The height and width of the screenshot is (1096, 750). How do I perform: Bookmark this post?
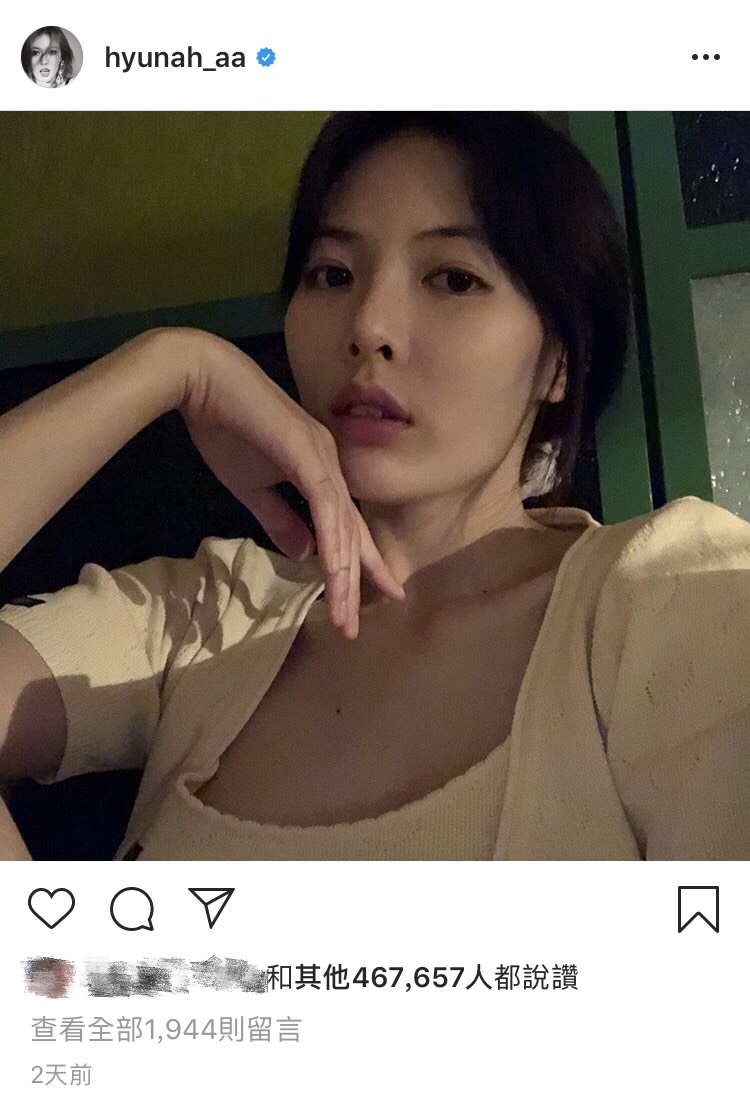click(698, 908)
